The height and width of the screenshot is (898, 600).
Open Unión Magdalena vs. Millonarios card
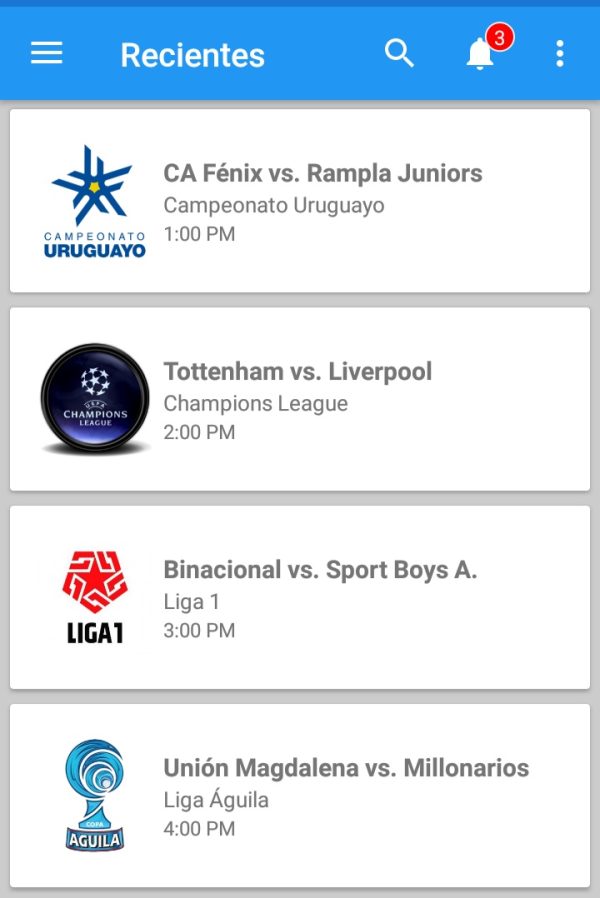click(300, 795)
